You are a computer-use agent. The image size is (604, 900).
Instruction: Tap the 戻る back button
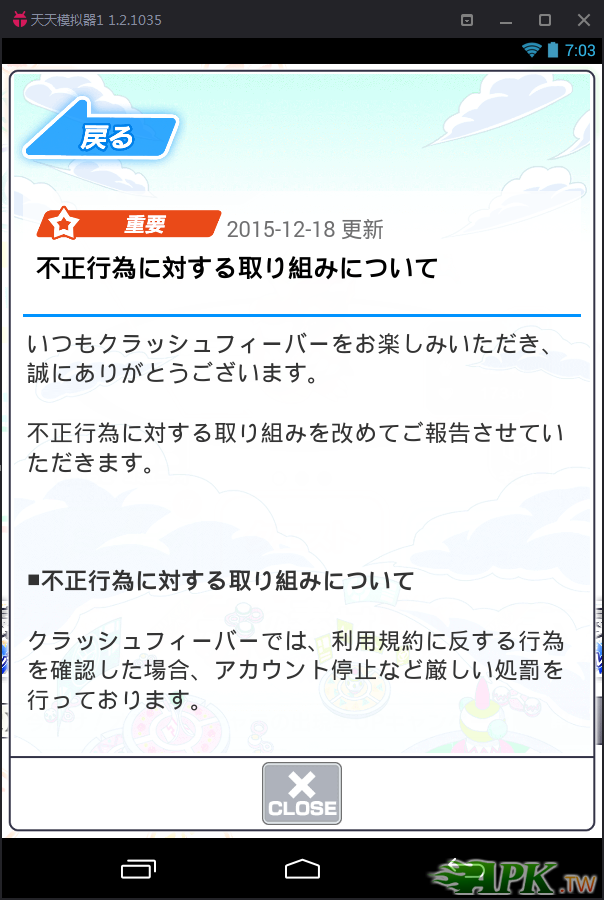tap(101, 134)
